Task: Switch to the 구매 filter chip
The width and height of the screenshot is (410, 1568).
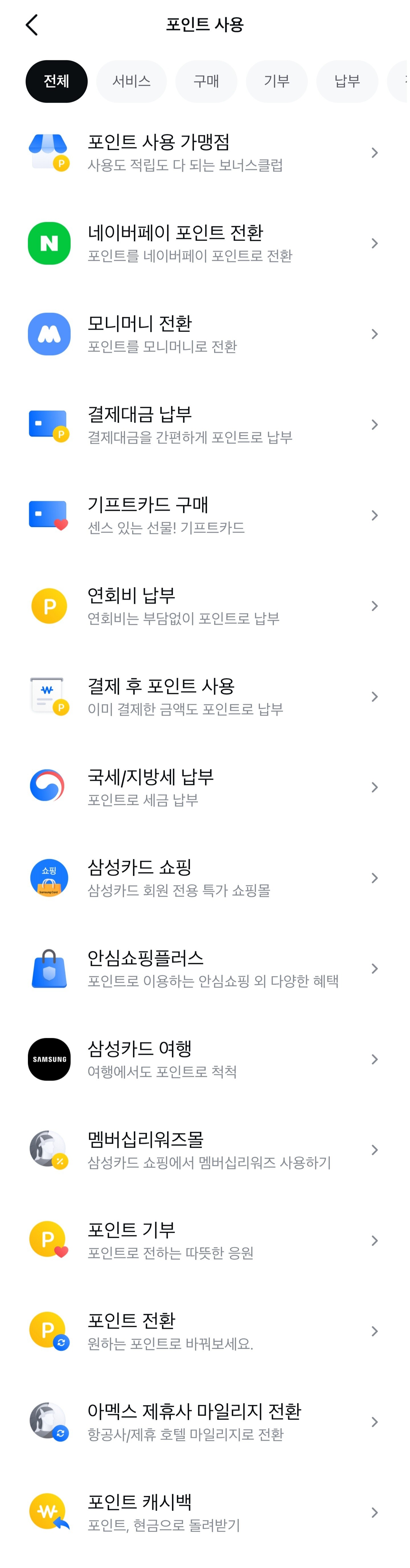Action: pos(206,81)
